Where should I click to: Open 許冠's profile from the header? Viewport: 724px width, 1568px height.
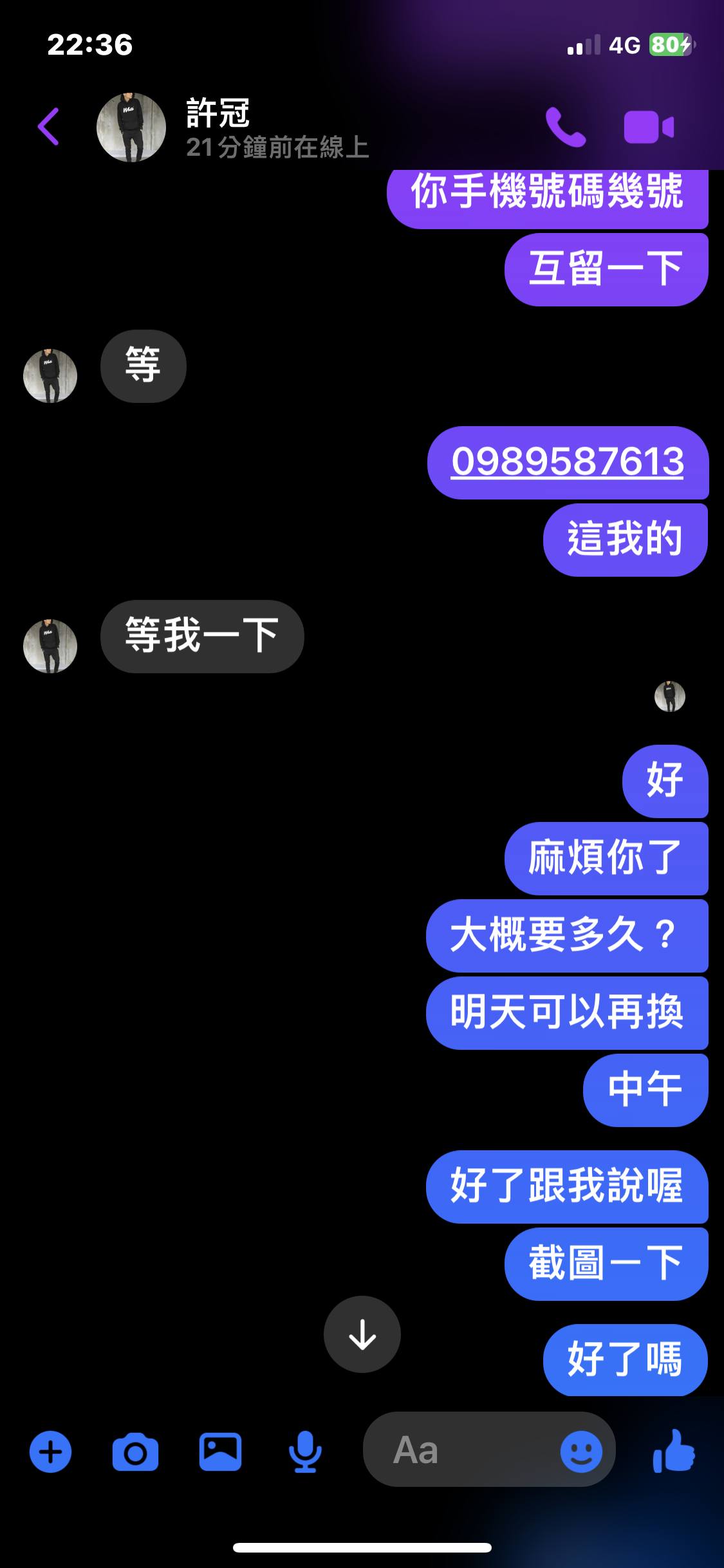[x=218, y=127]
